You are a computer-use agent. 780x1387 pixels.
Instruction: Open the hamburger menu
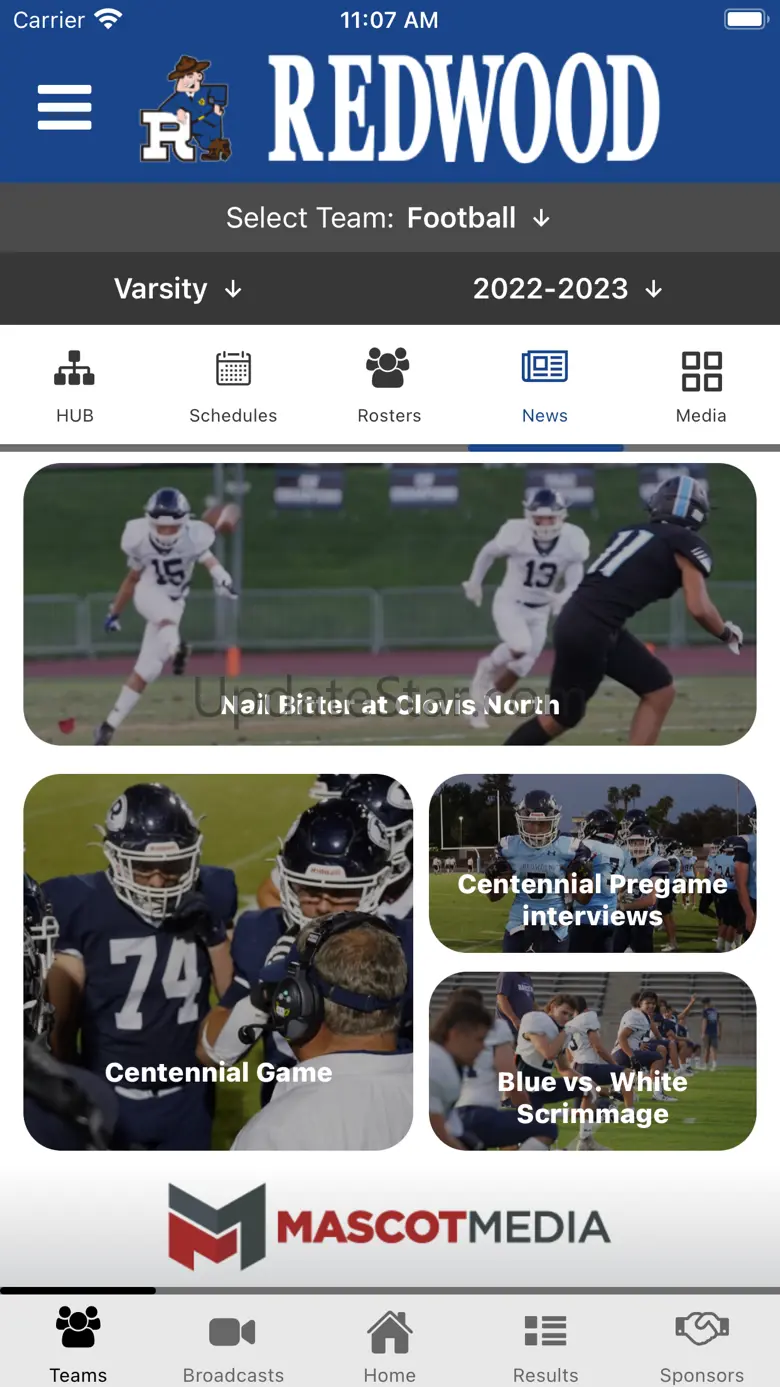click(x=65, y=107)
